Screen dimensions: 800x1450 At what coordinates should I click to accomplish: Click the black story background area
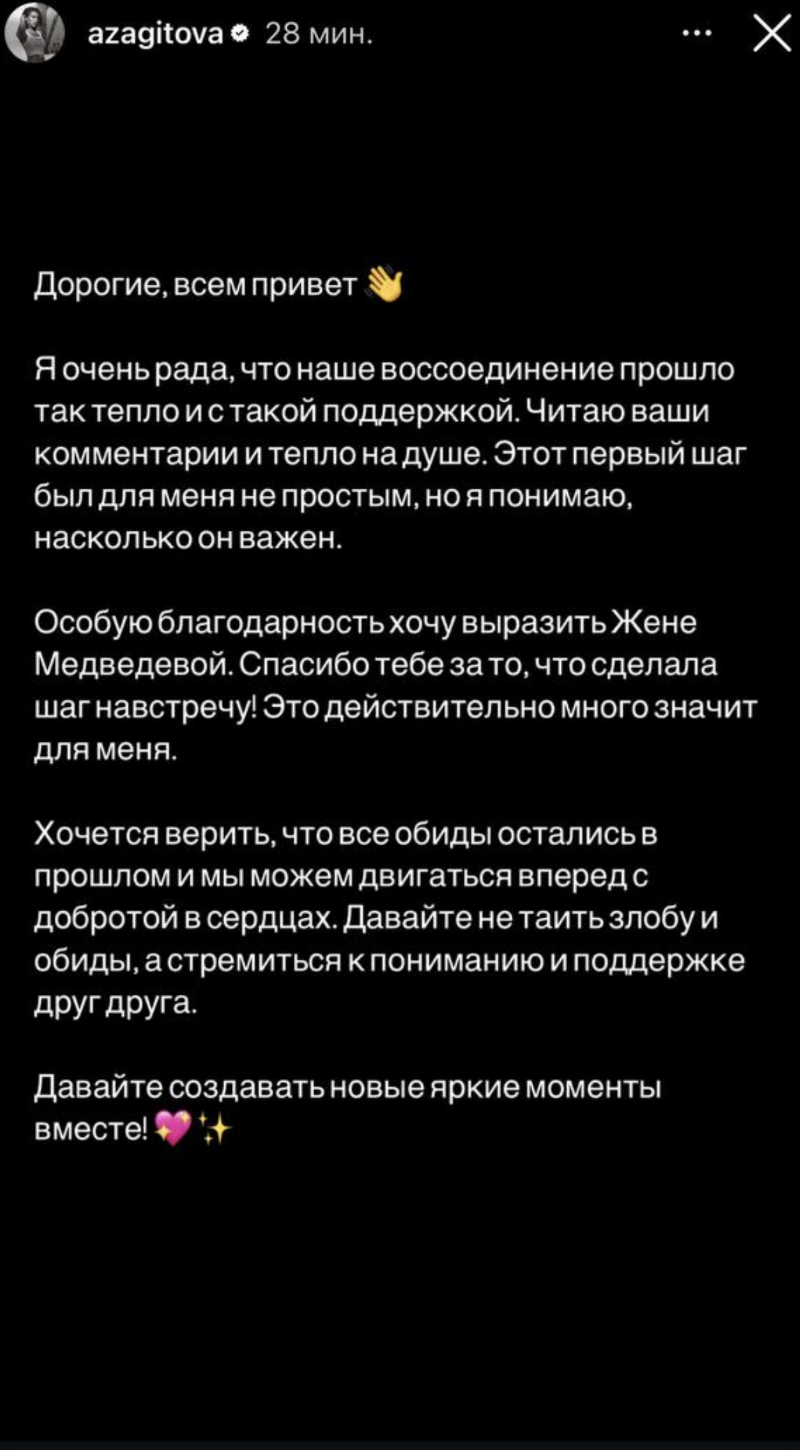point(400,1300)
